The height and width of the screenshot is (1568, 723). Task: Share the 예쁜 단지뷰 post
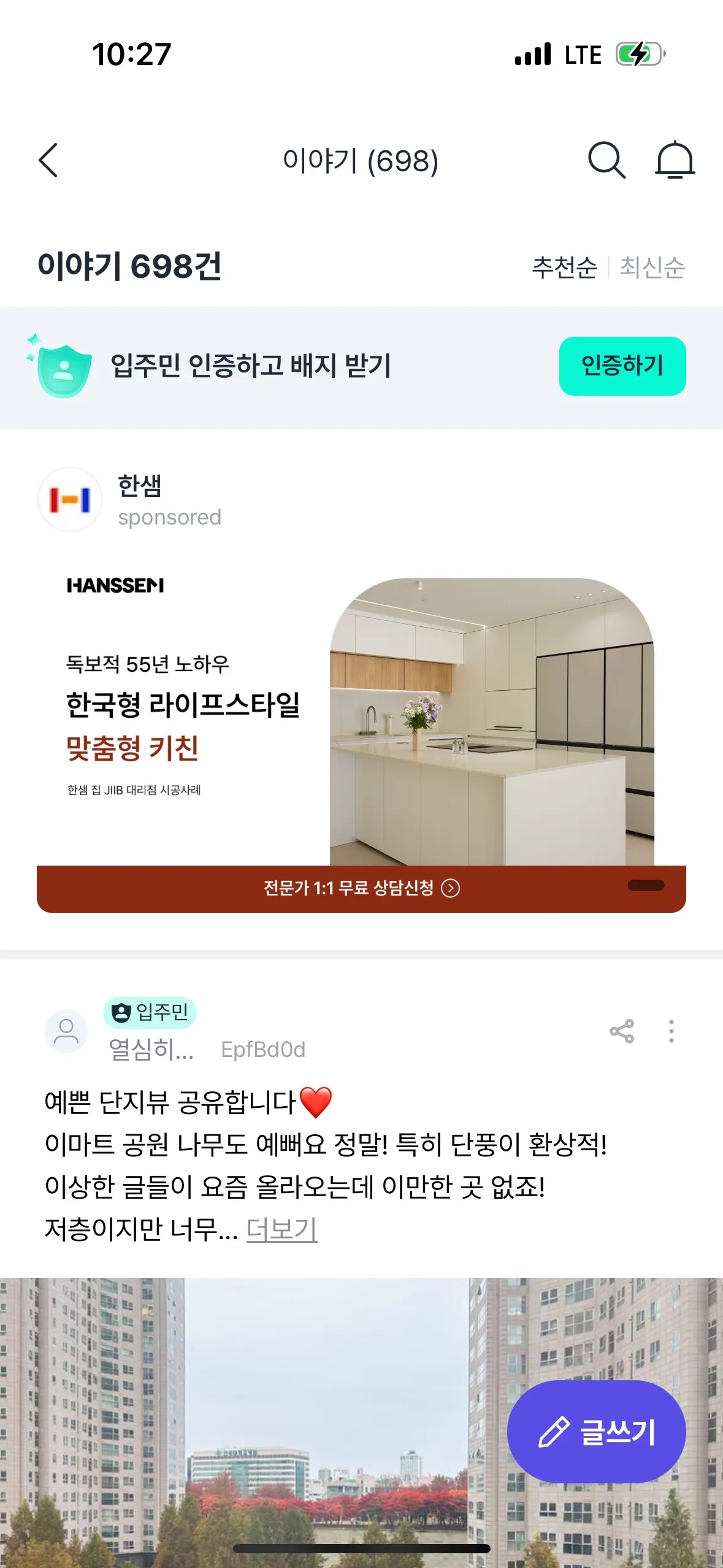(622, 1031)
